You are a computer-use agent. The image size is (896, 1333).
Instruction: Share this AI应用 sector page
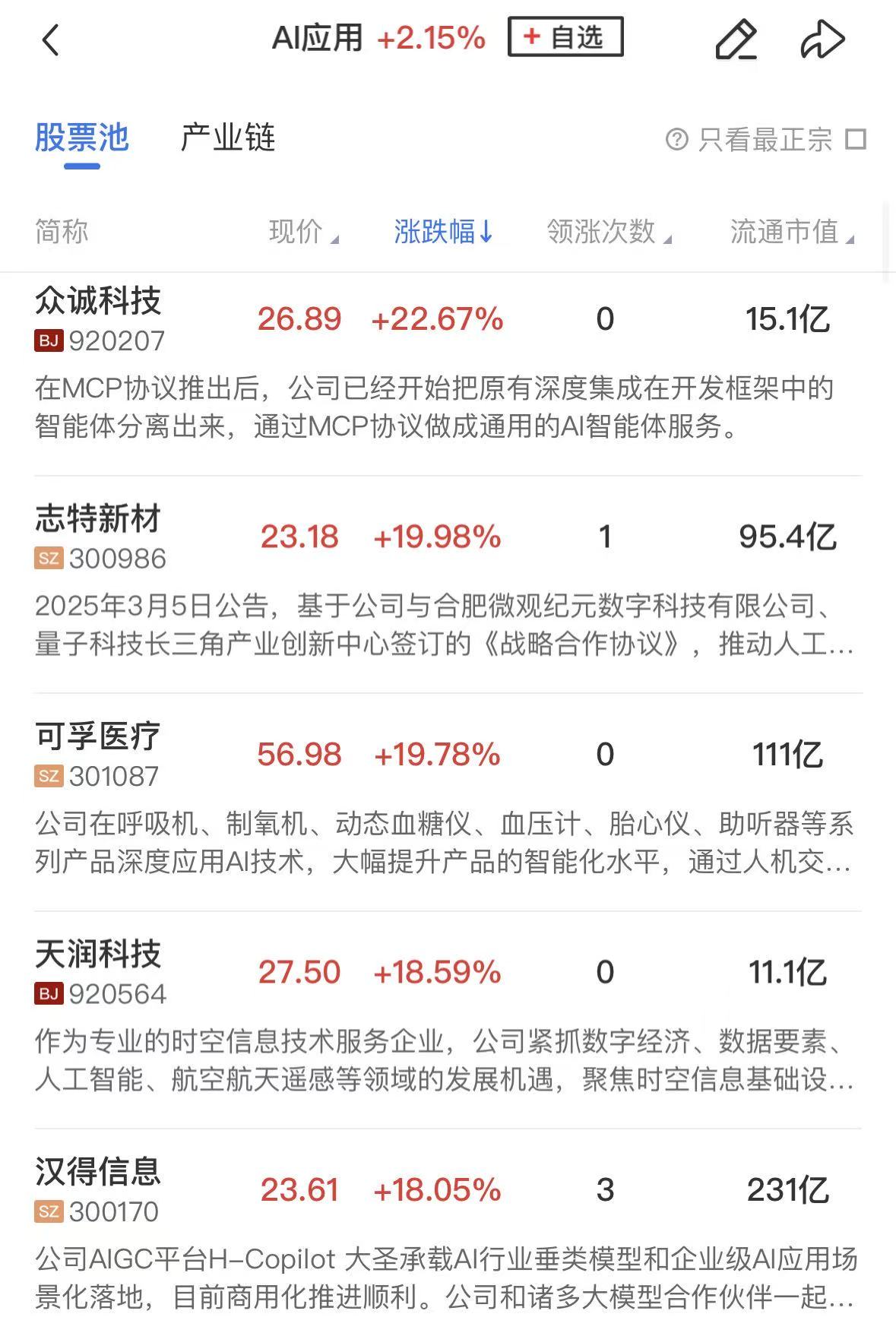tap(822, 40)
